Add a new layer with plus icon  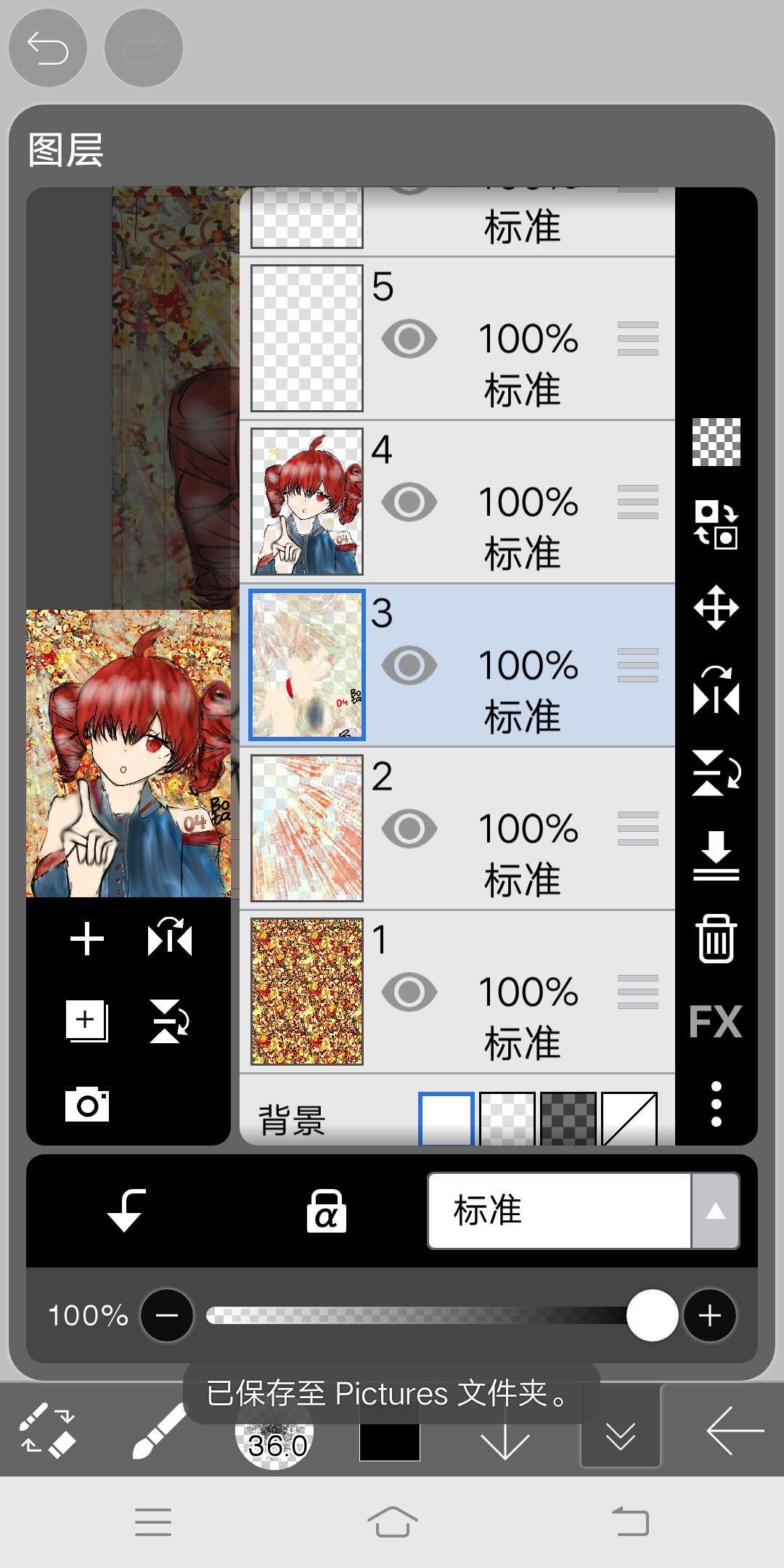87,939
